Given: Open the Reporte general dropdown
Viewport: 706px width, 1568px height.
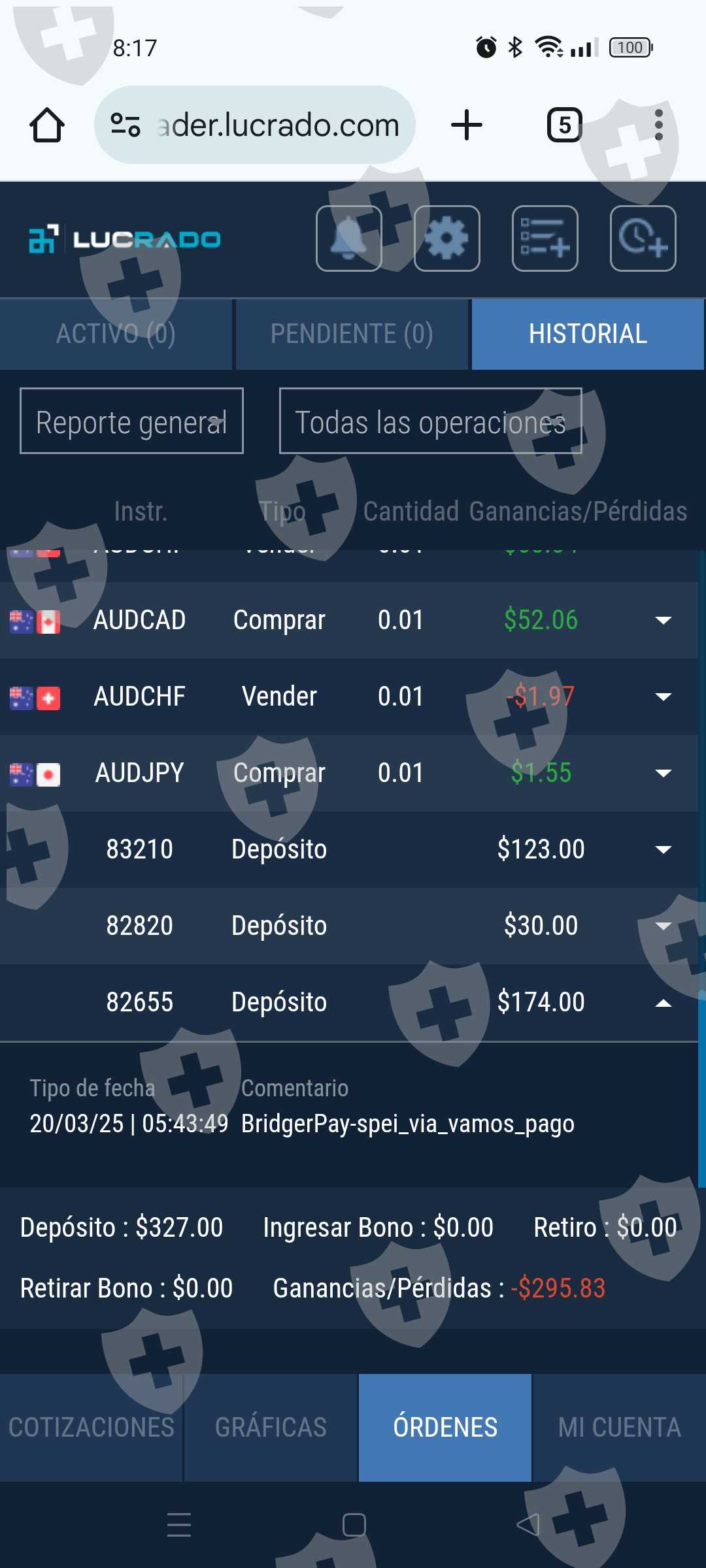Looking at the screenshot, I should pyautogui.click(x=131, y=421).
